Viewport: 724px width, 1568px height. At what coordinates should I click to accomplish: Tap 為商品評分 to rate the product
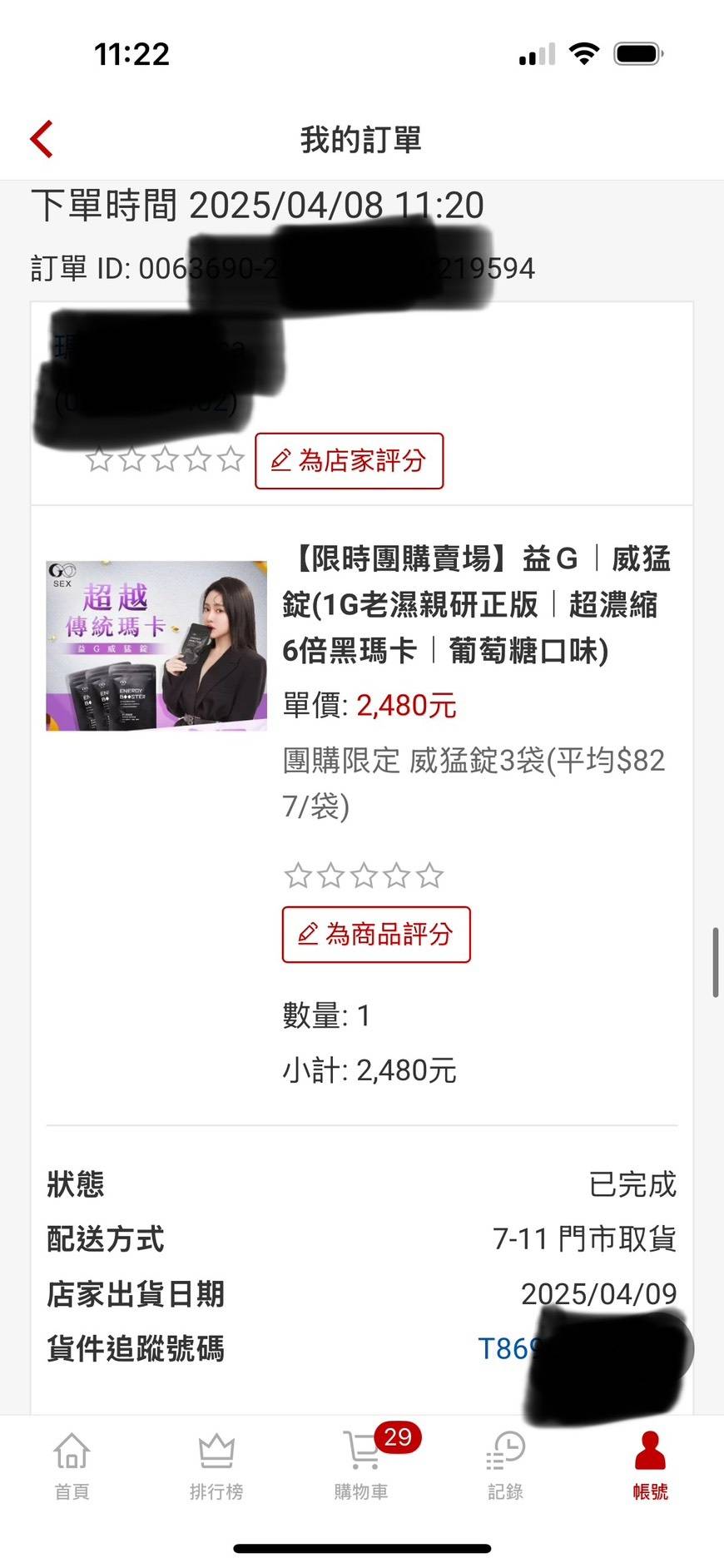pos(376,934)
